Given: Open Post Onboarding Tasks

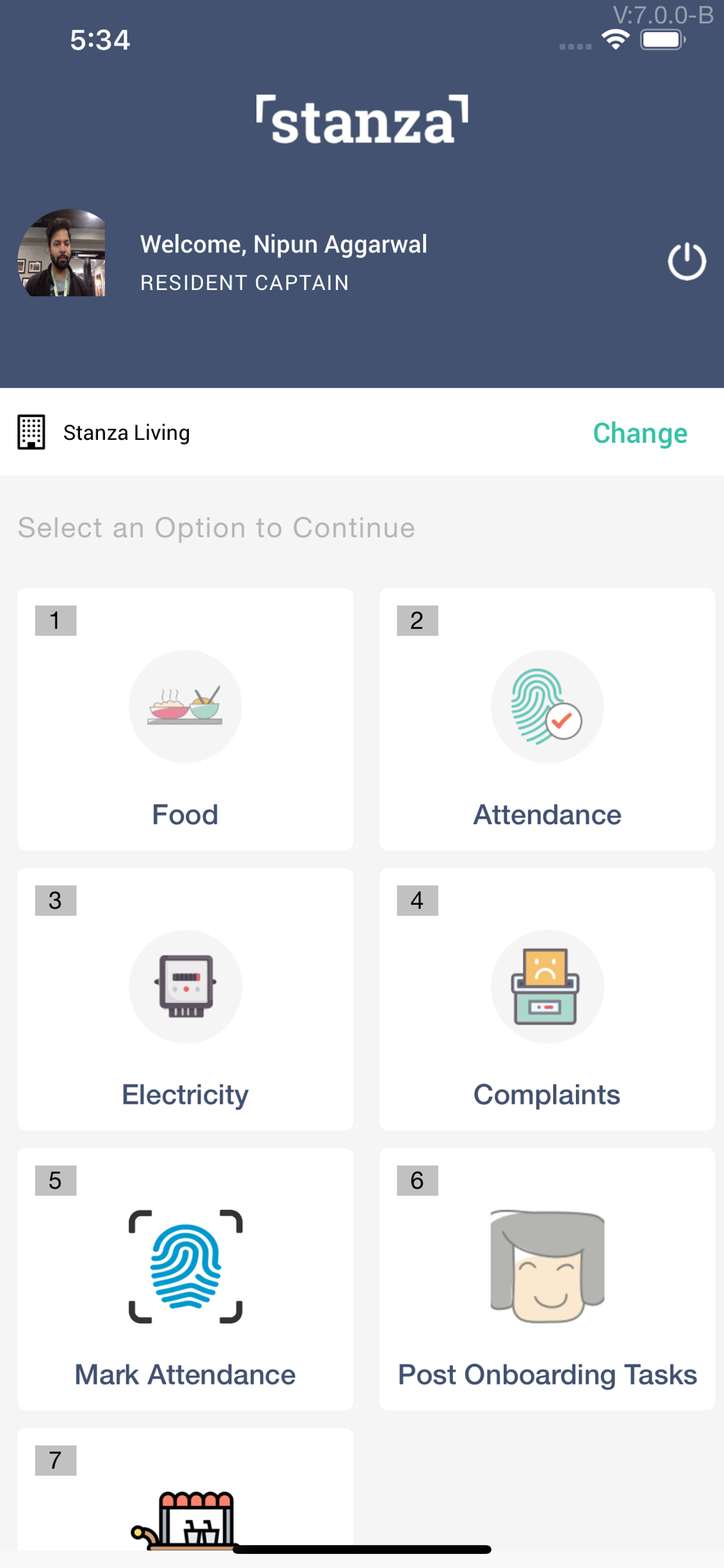Looking at the screenshot, I should [x=547, y=1279].
